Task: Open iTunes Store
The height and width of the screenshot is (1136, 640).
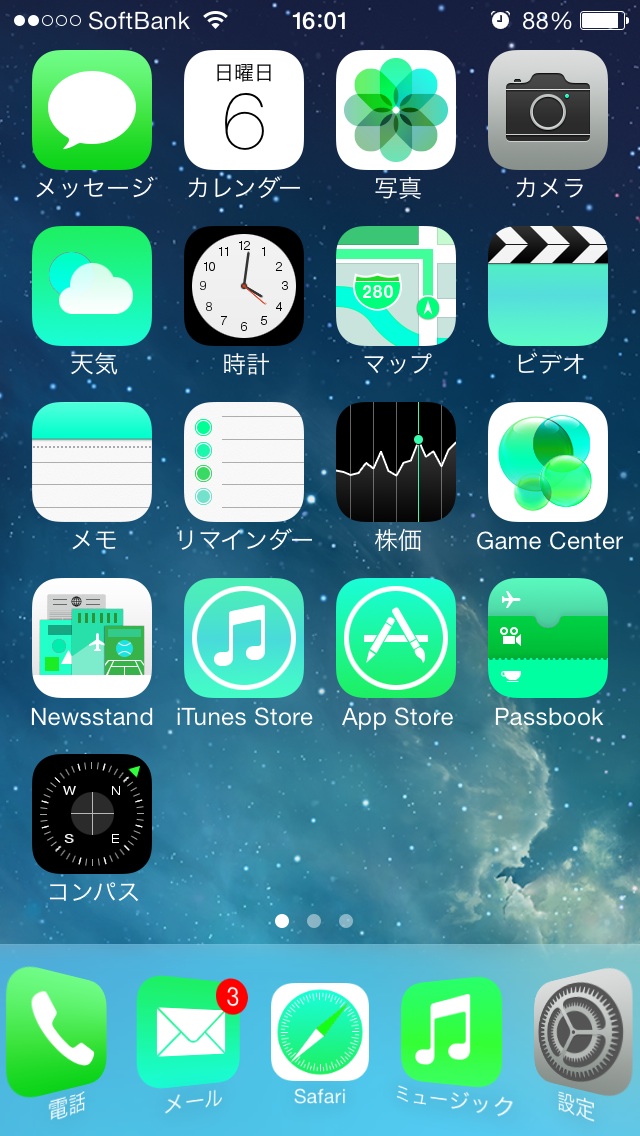Action: click(244, 638)
